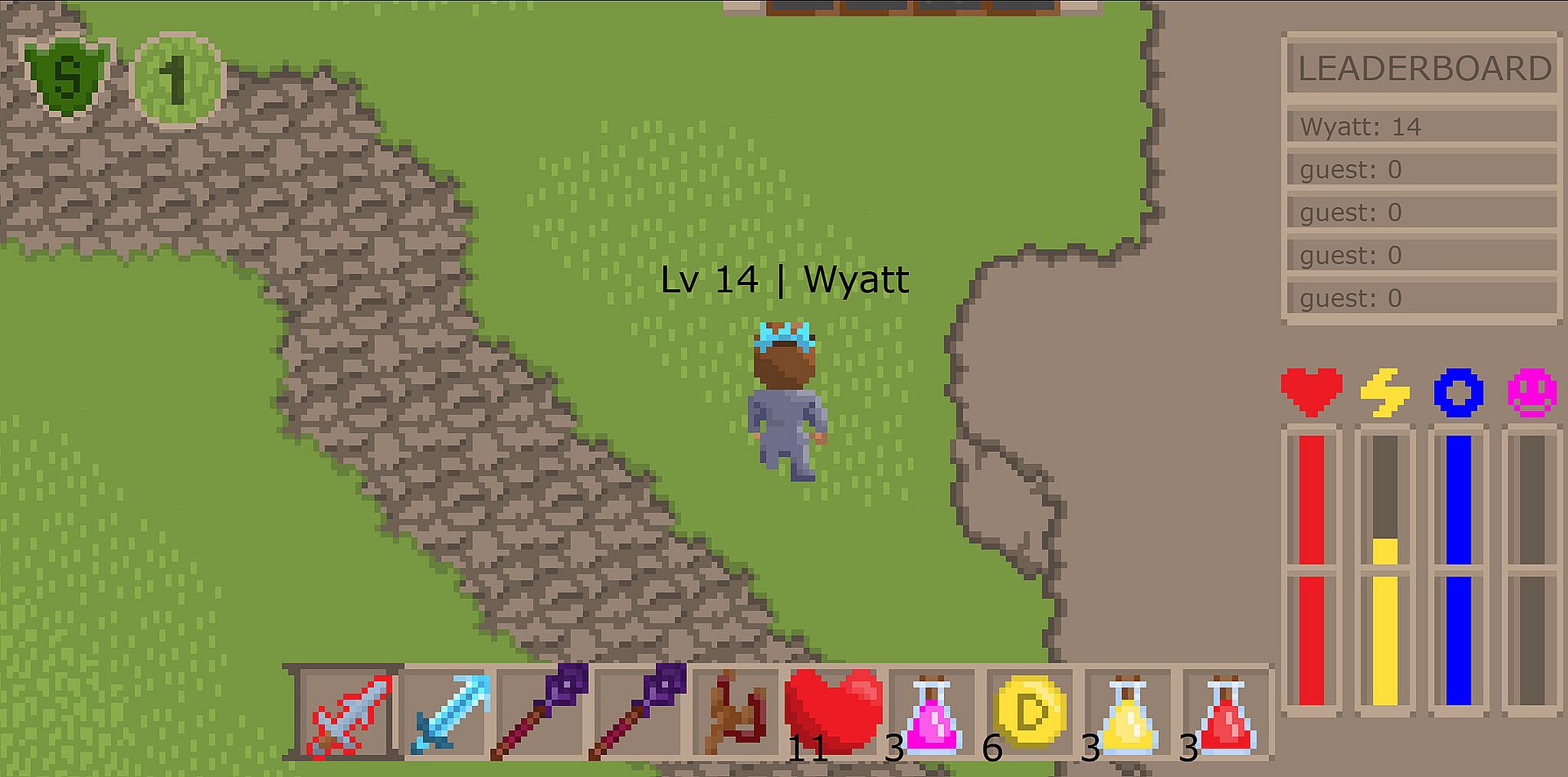Viewport: 1568px width, 777px height.
Task: Equip the wooden slingshot item
Action: click(737, 714)
